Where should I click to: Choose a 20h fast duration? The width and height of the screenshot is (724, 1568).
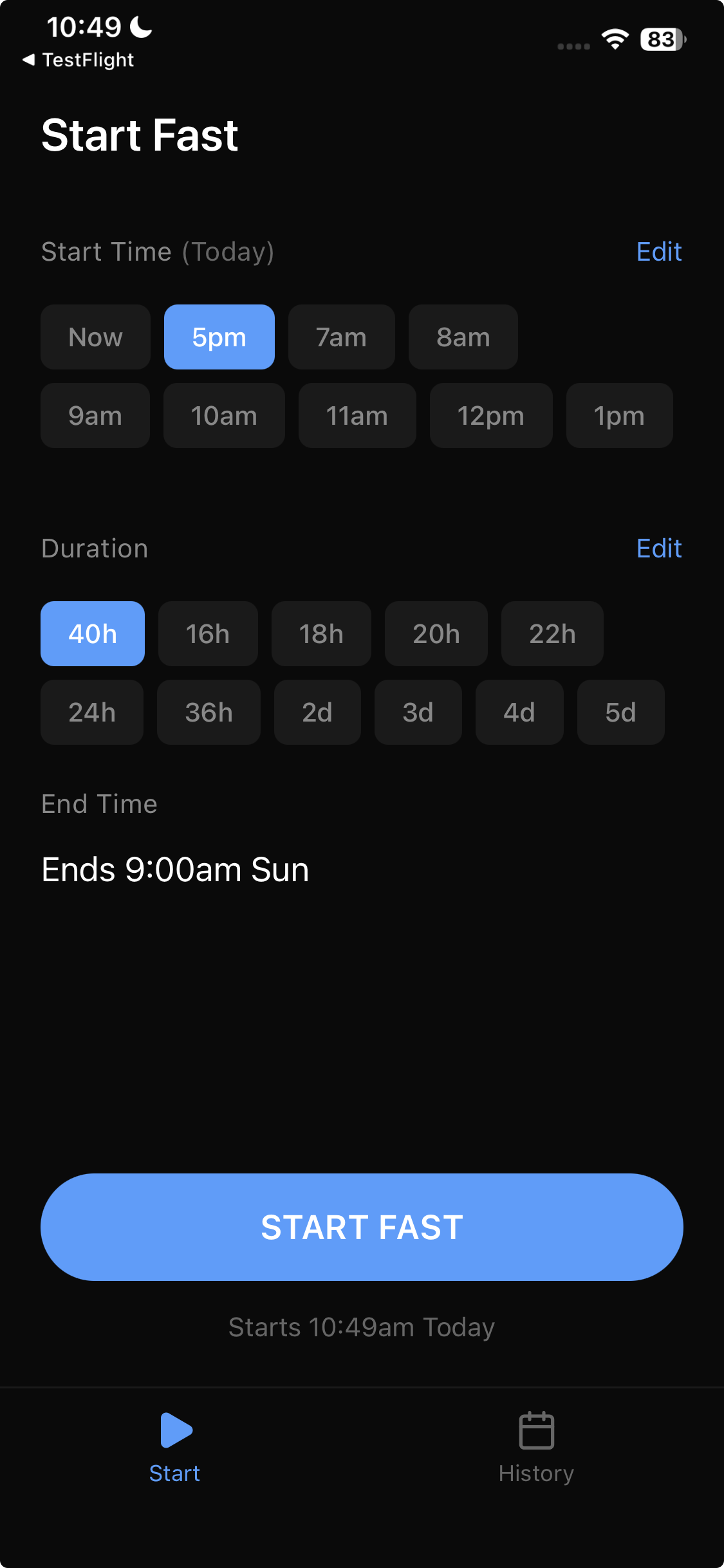click(x=436, y=633)
